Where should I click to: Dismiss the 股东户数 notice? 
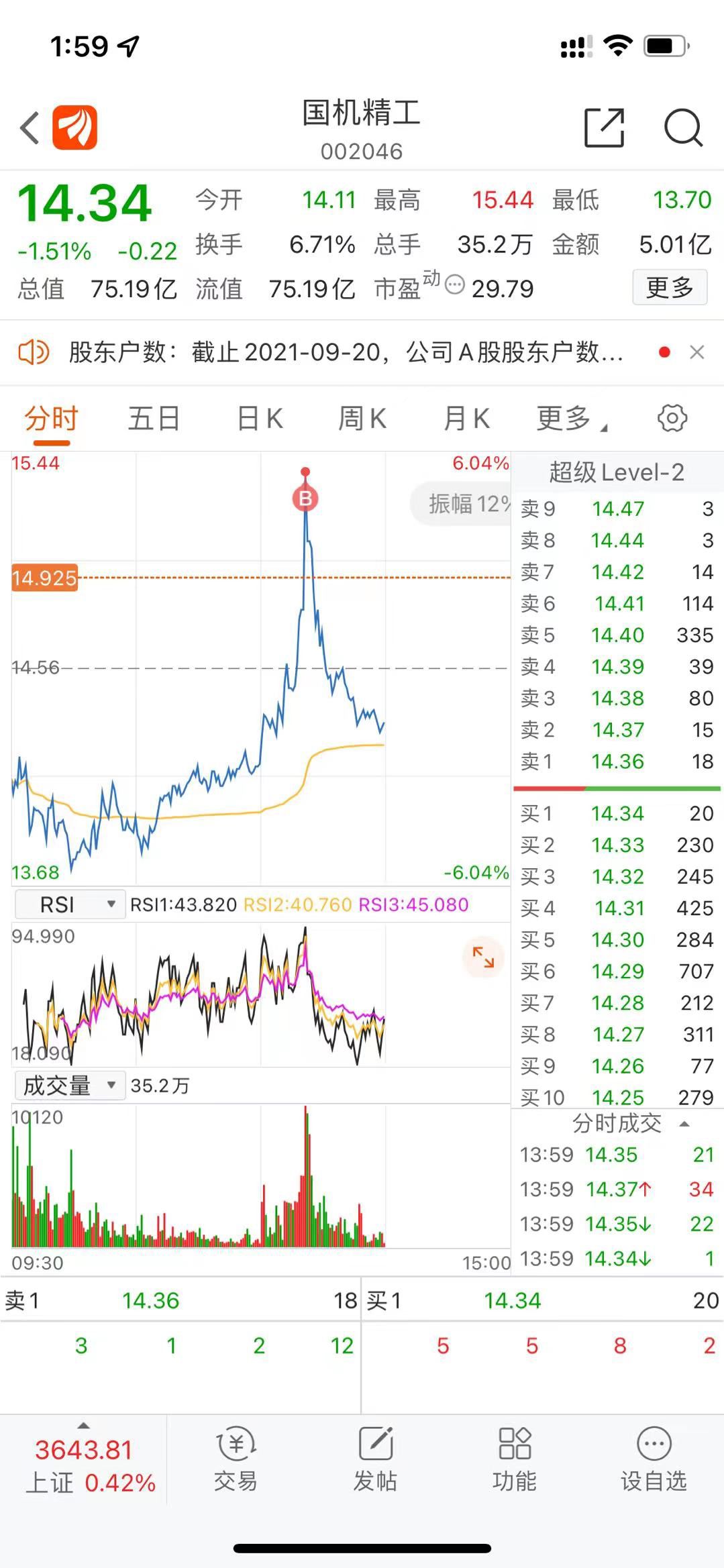tap(697, 352)
